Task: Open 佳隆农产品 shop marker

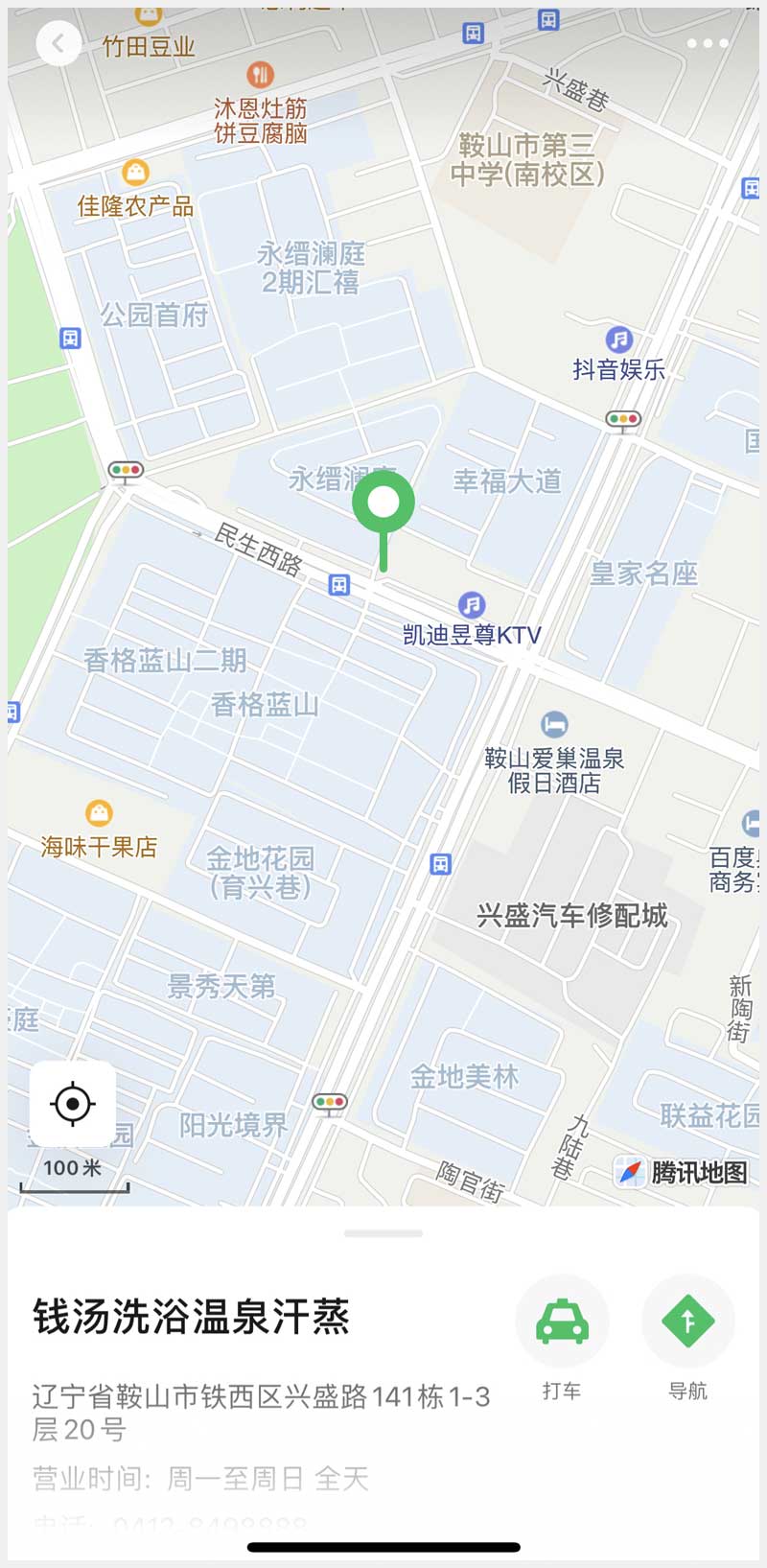Action: coord(136,173)
